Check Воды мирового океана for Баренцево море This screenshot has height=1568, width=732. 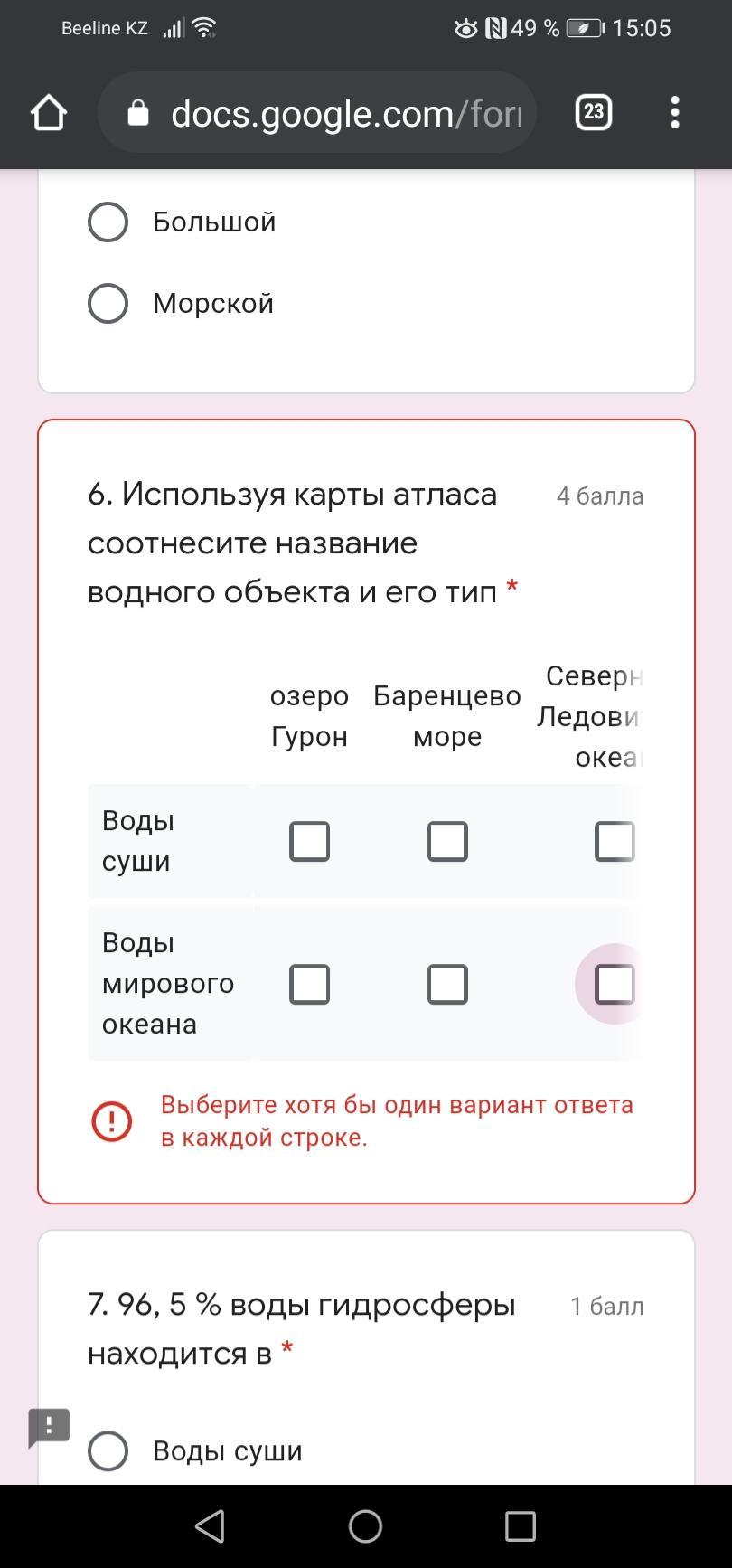(x=447, y=984)
